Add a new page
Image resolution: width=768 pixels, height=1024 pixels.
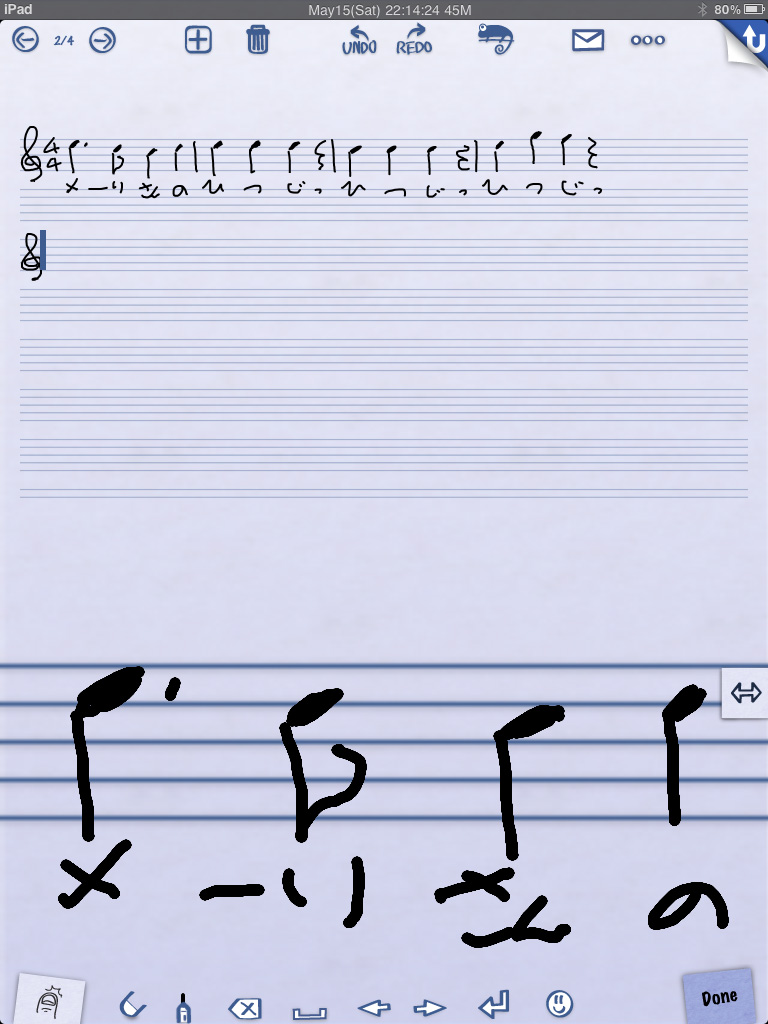pos(198,41)
